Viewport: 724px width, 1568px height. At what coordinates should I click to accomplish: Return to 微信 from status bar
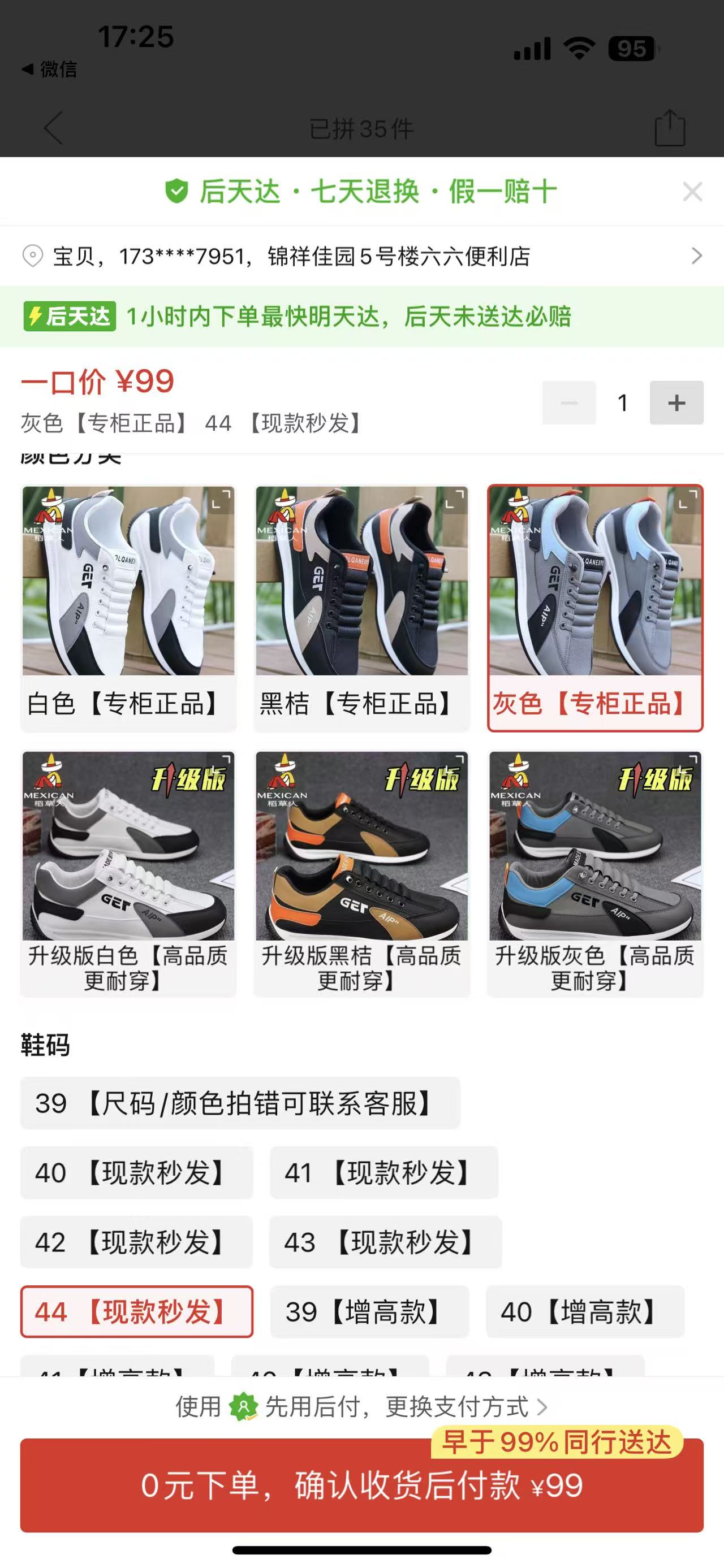50,69
